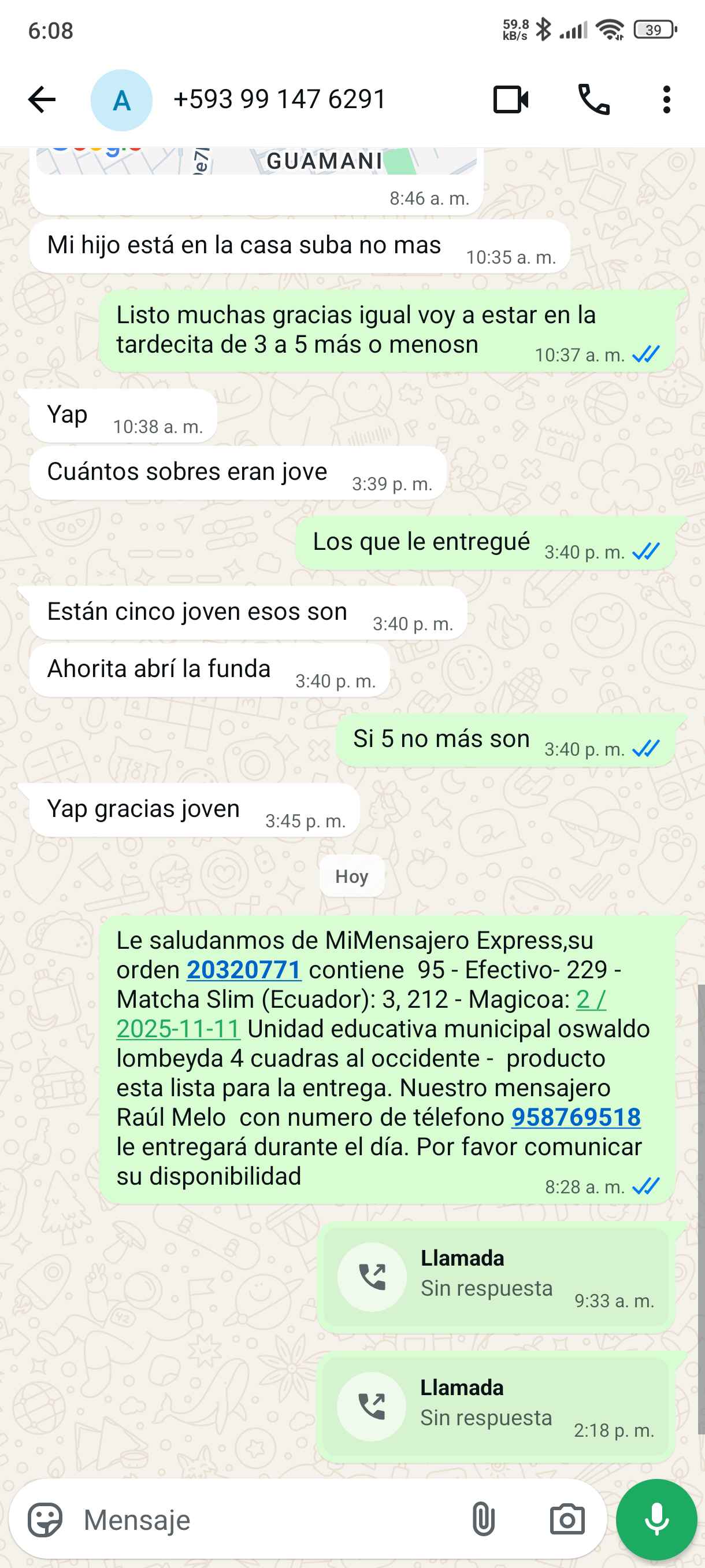Open the emoji and sticker picker
Image resolution: width=705 pixels, height=1568 pixels.
click(46, 1520)
